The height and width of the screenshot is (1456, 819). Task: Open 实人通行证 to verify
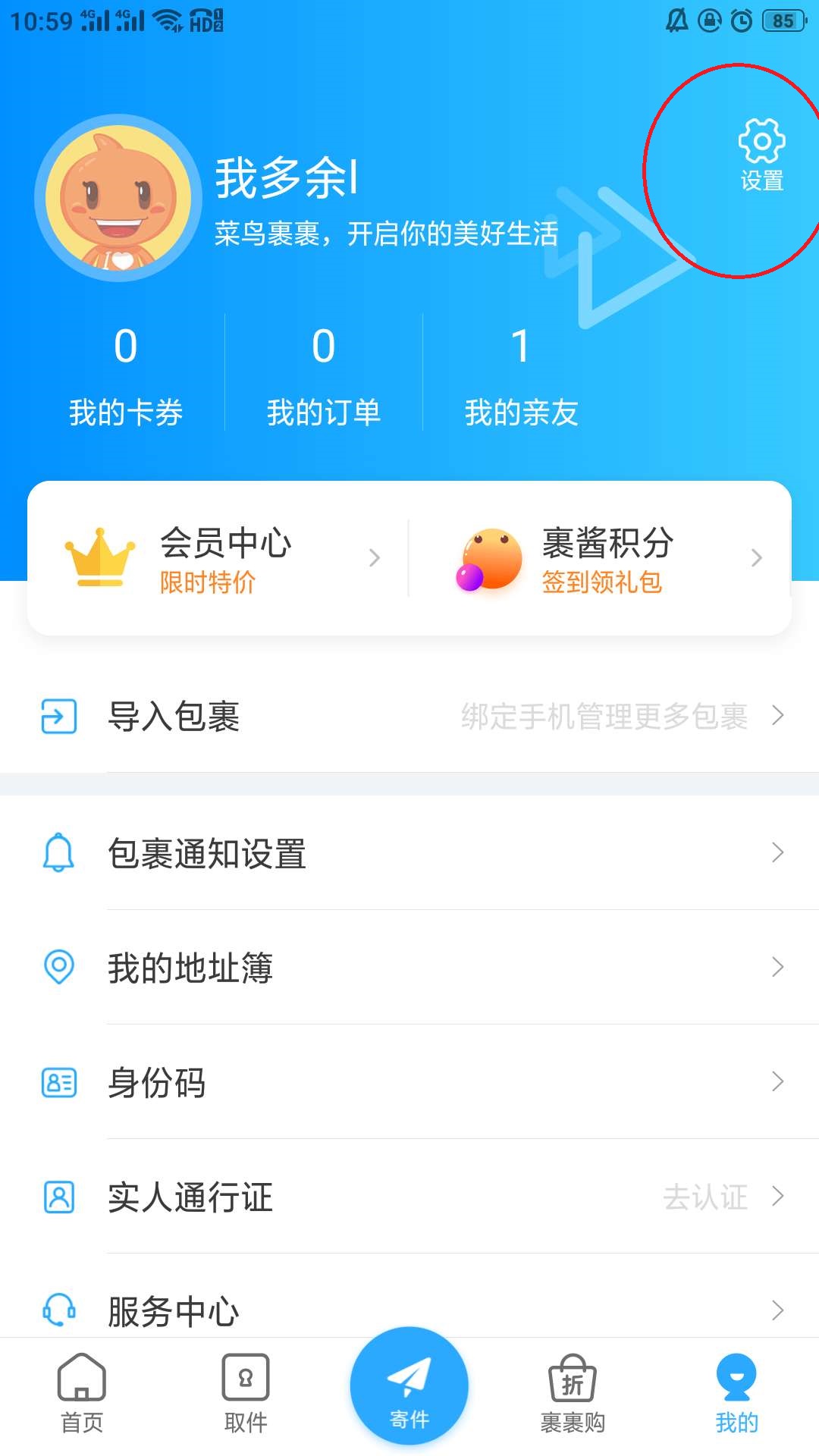tap(409, 1197)
